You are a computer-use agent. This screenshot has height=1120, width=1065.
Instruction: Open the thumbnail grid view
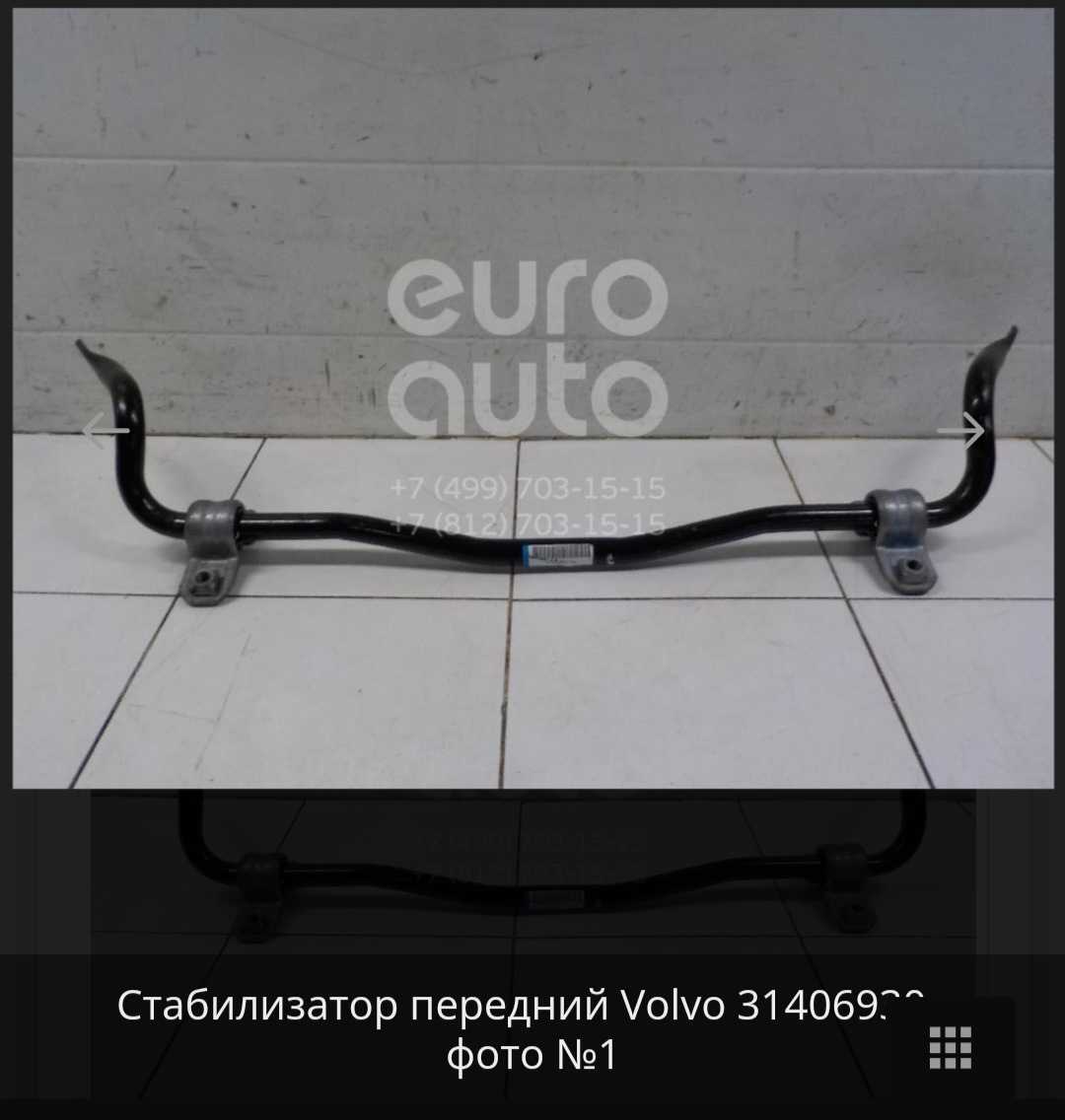[951, 1047]
